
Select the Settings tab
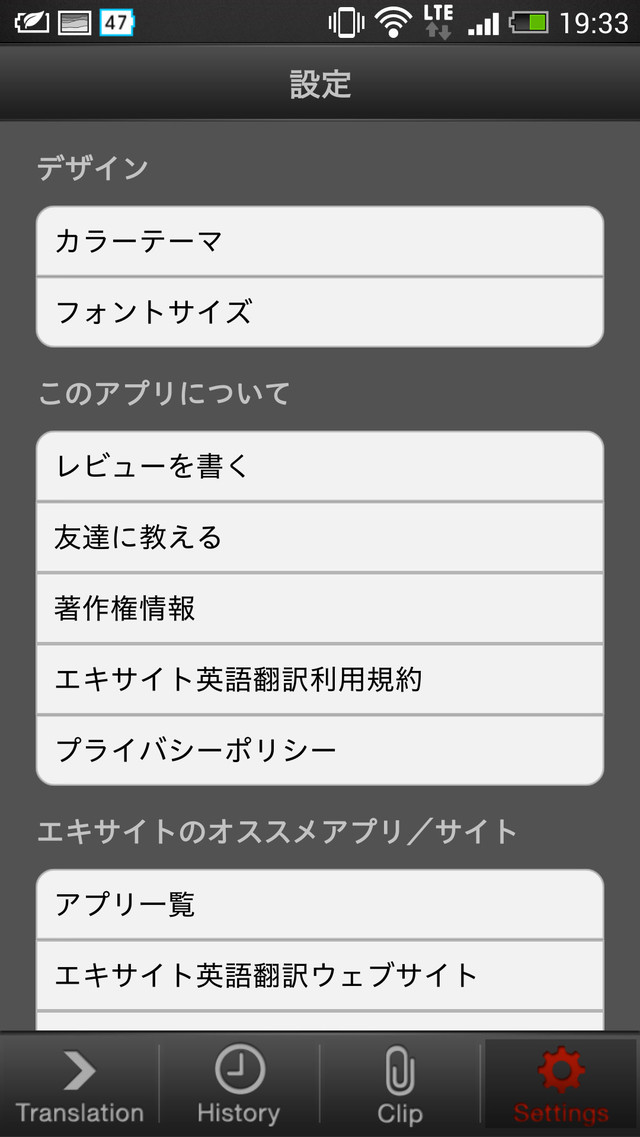tap(560, 1085)
